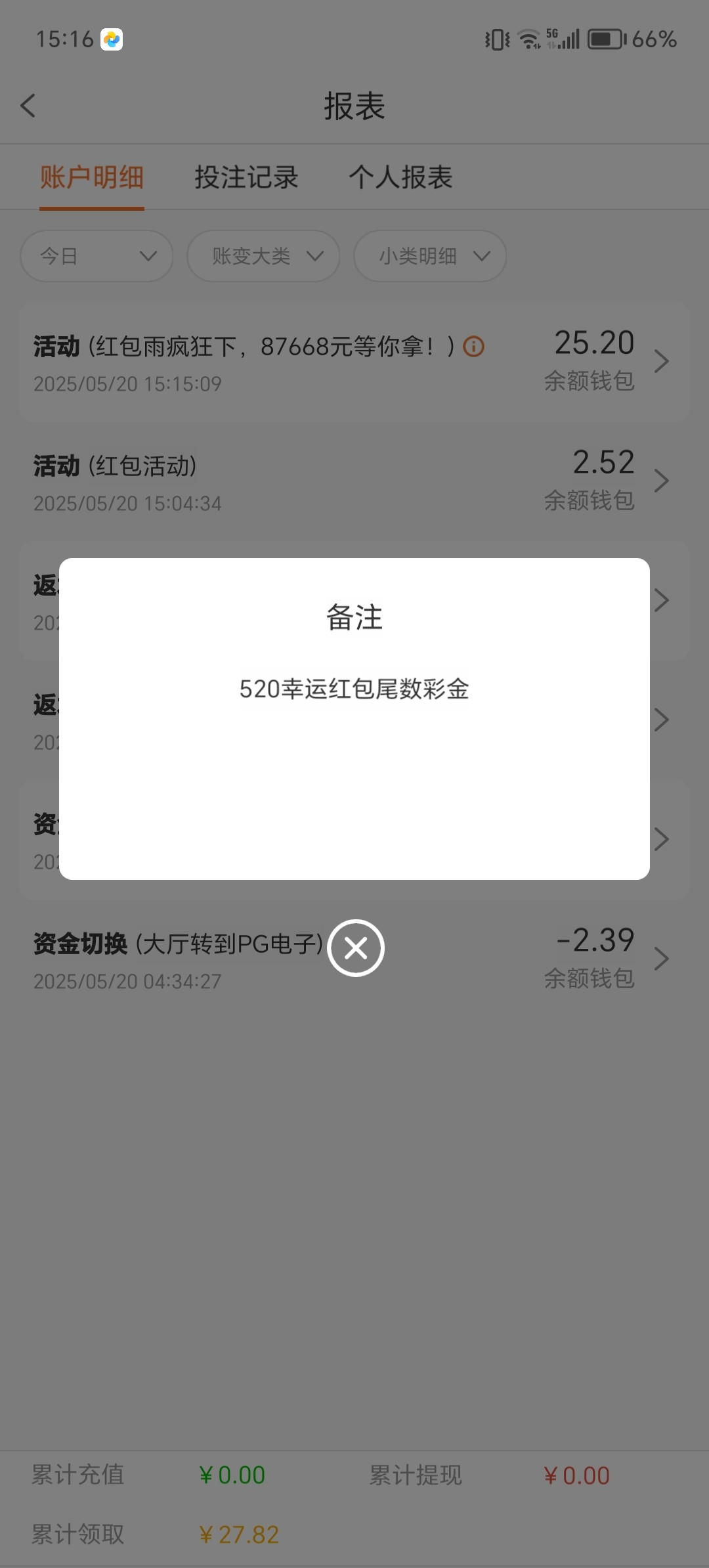Tap the info icon beside 红包雨疯狂下
This screenshot has width=709, height=1568.
(473, 346)
